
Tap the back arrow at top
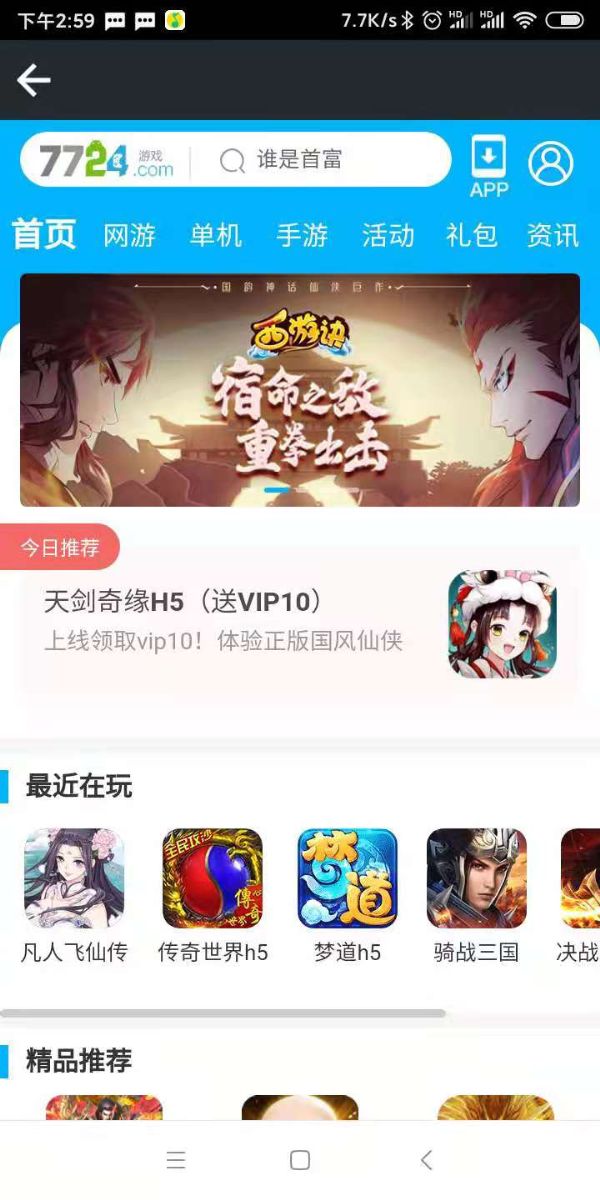click(x=34, y=80)
